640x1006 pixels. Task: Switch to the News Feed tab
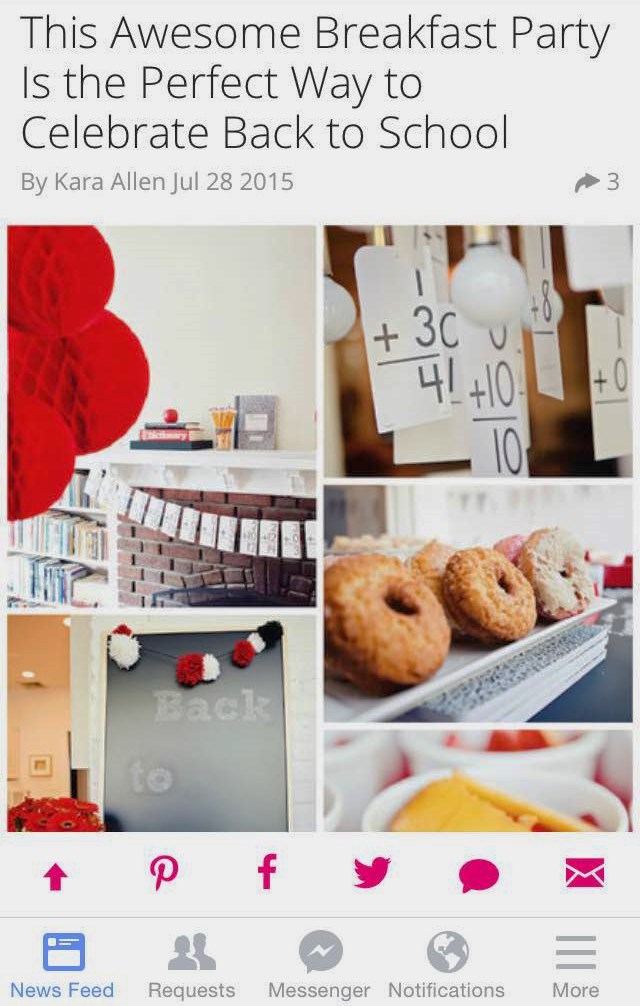click(62, 964)
